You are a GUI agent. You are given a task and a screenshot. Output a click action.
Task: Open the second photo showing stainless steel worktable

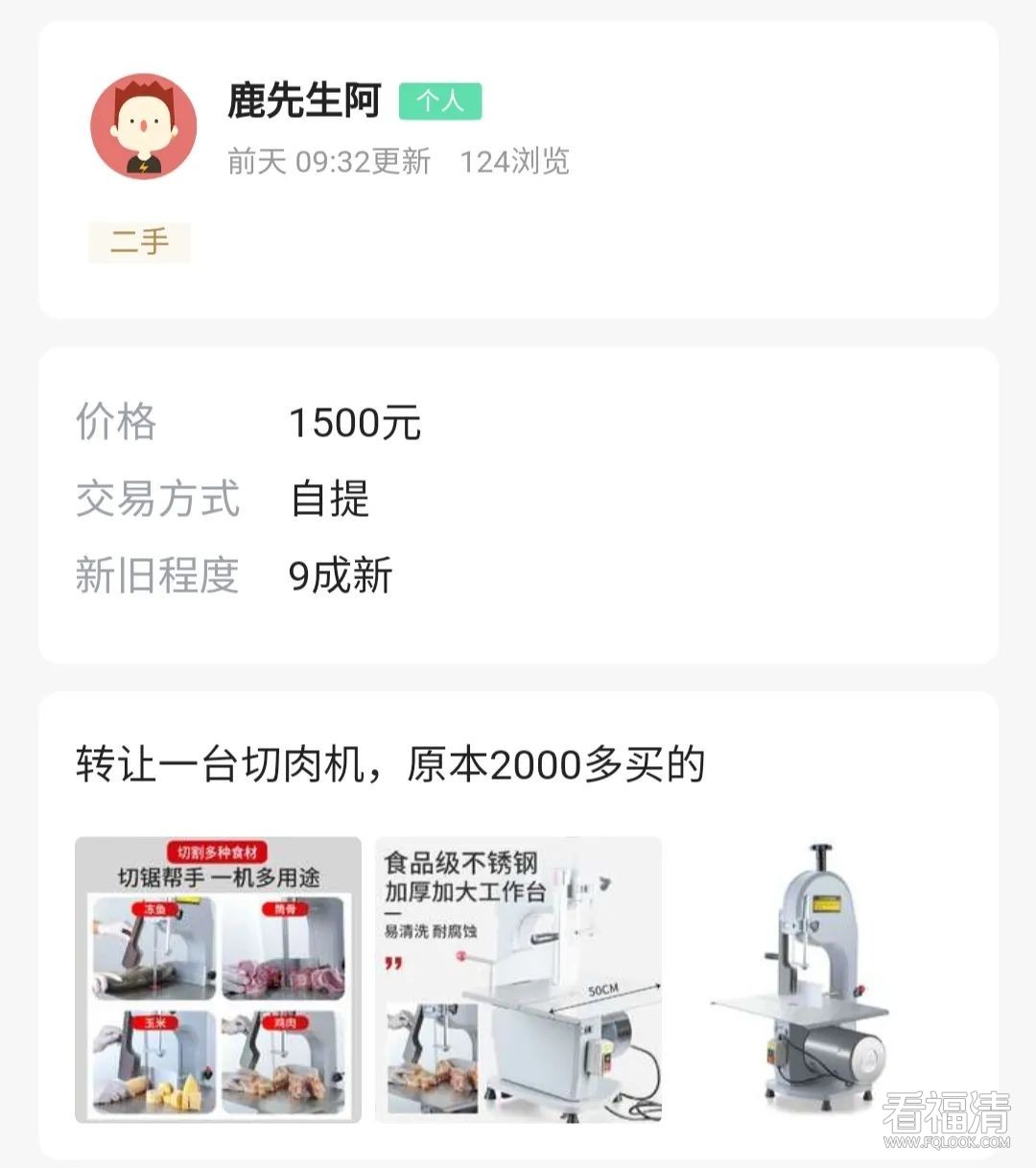[518, 979]
